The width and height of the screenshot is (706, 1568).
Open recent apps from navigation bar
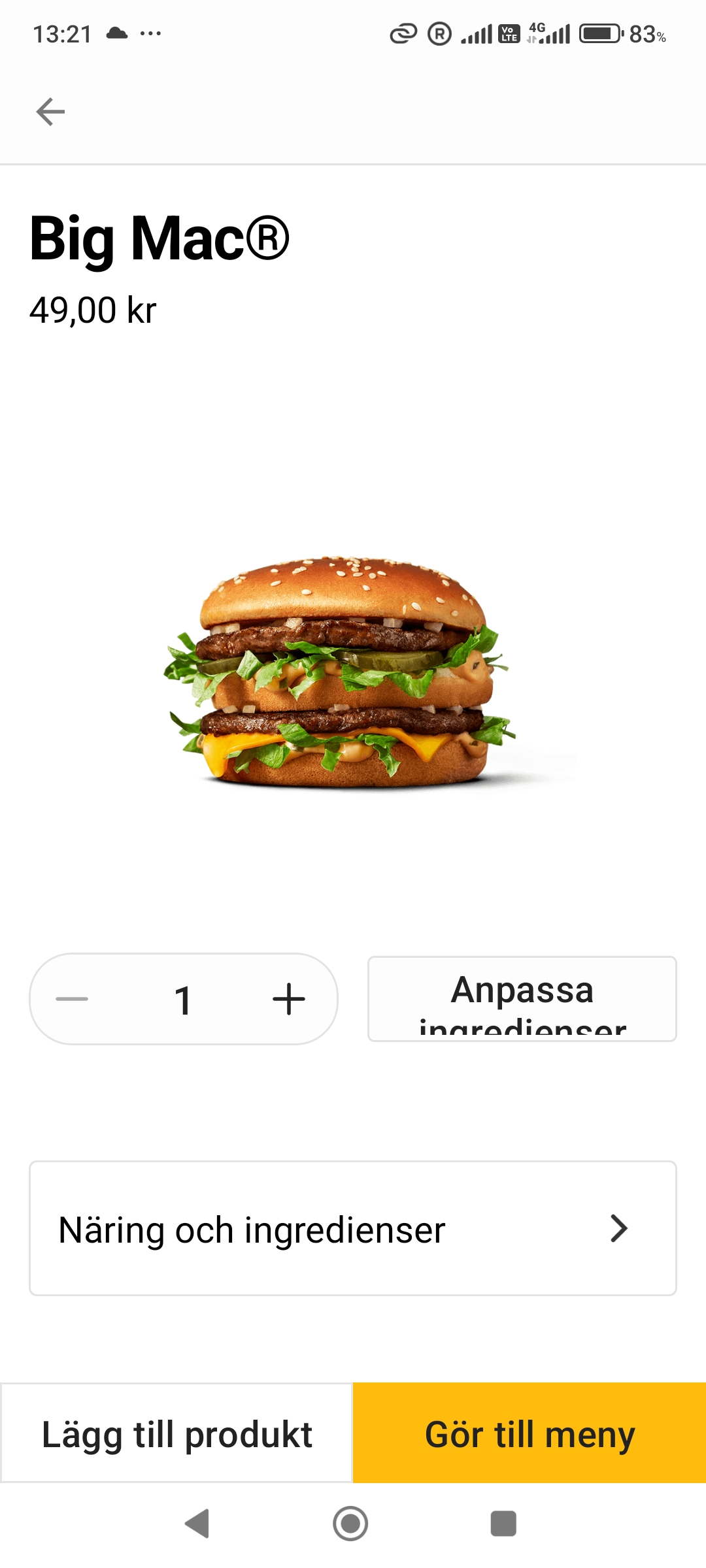[503, 1524]
